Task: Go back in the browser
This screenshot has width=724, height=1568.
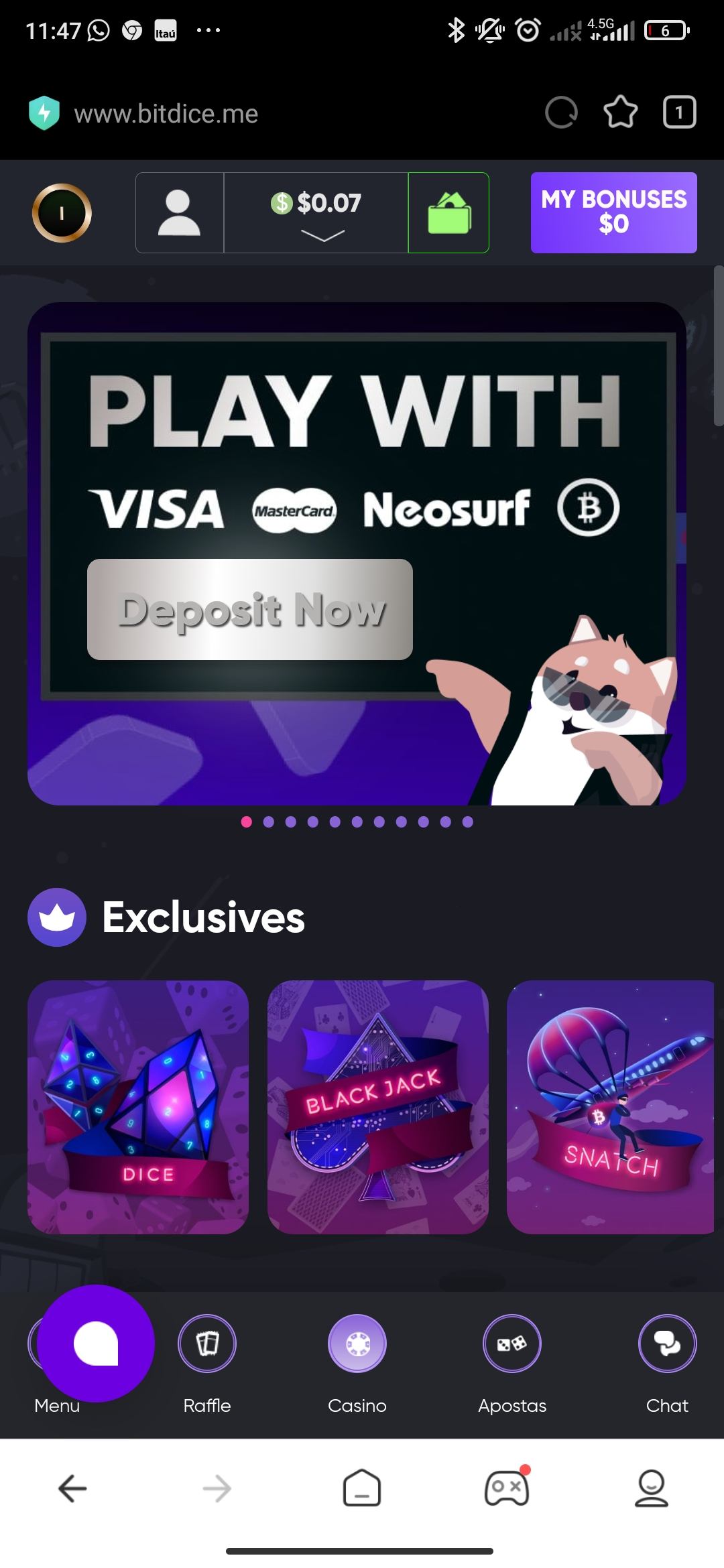Action: pyautogui.click(x=72, y=1489)
